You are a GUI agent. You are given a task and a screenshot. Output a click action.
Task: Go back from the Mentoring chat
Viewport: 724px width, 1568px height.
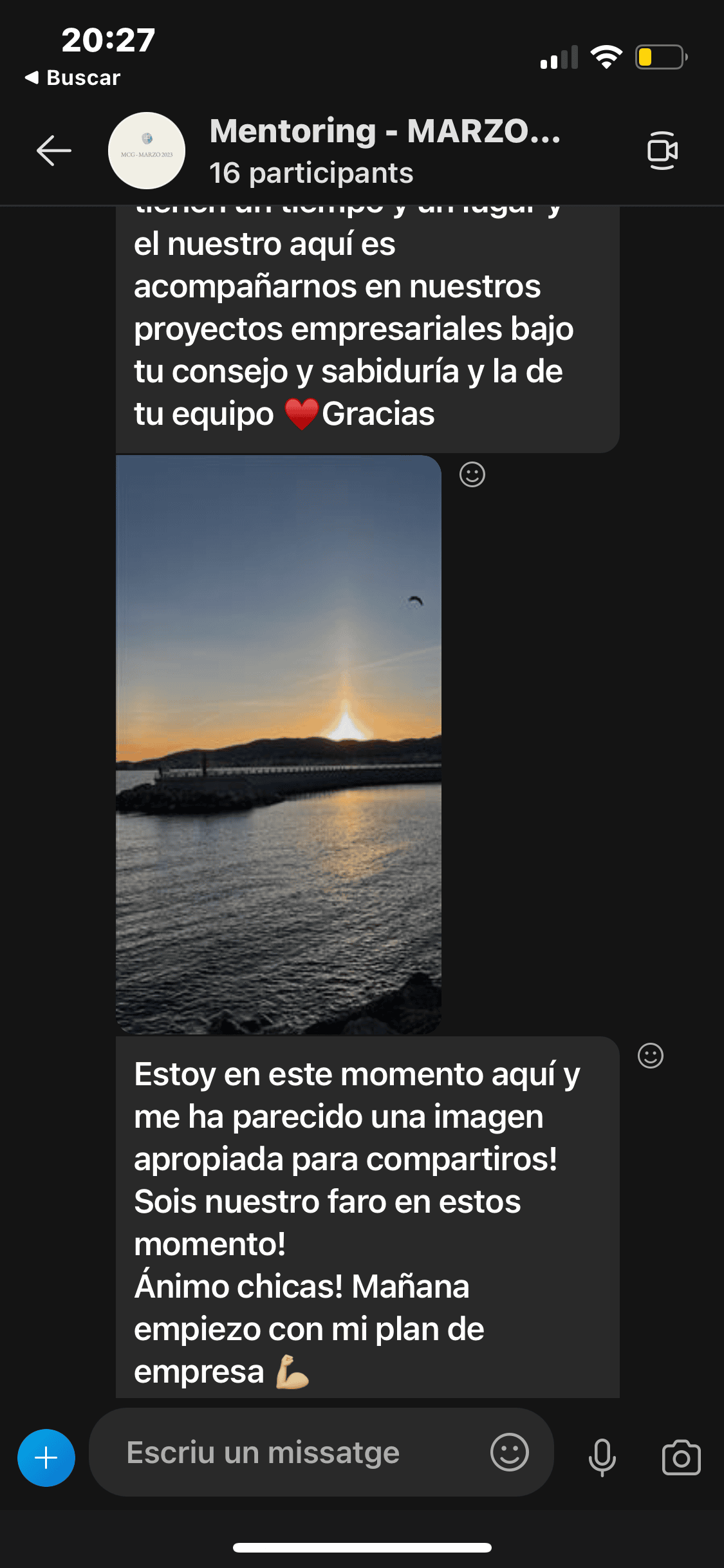pos(54,151)
